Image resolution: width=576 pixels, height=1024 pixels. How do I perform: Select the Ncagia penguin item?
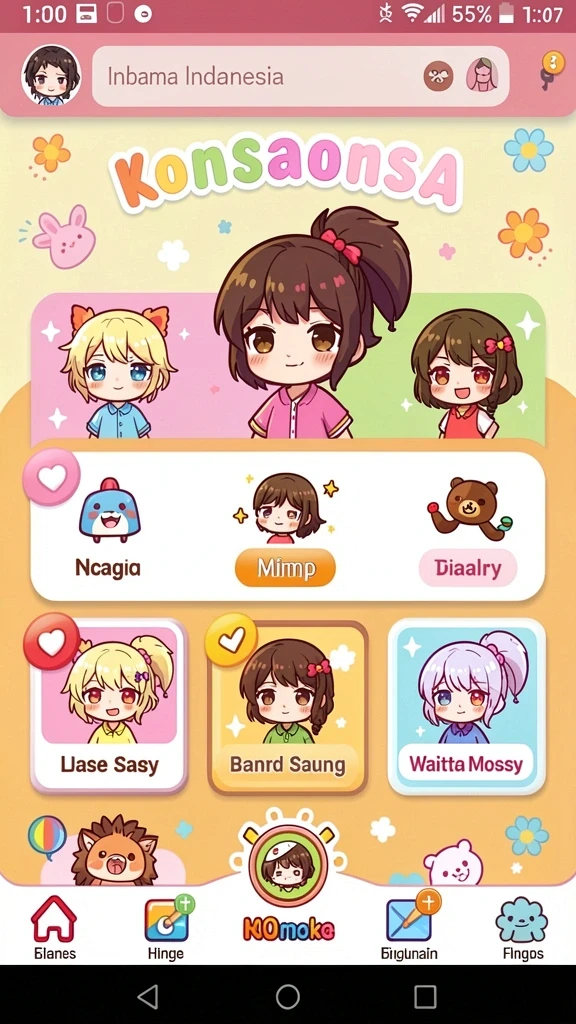pos(108,528)
